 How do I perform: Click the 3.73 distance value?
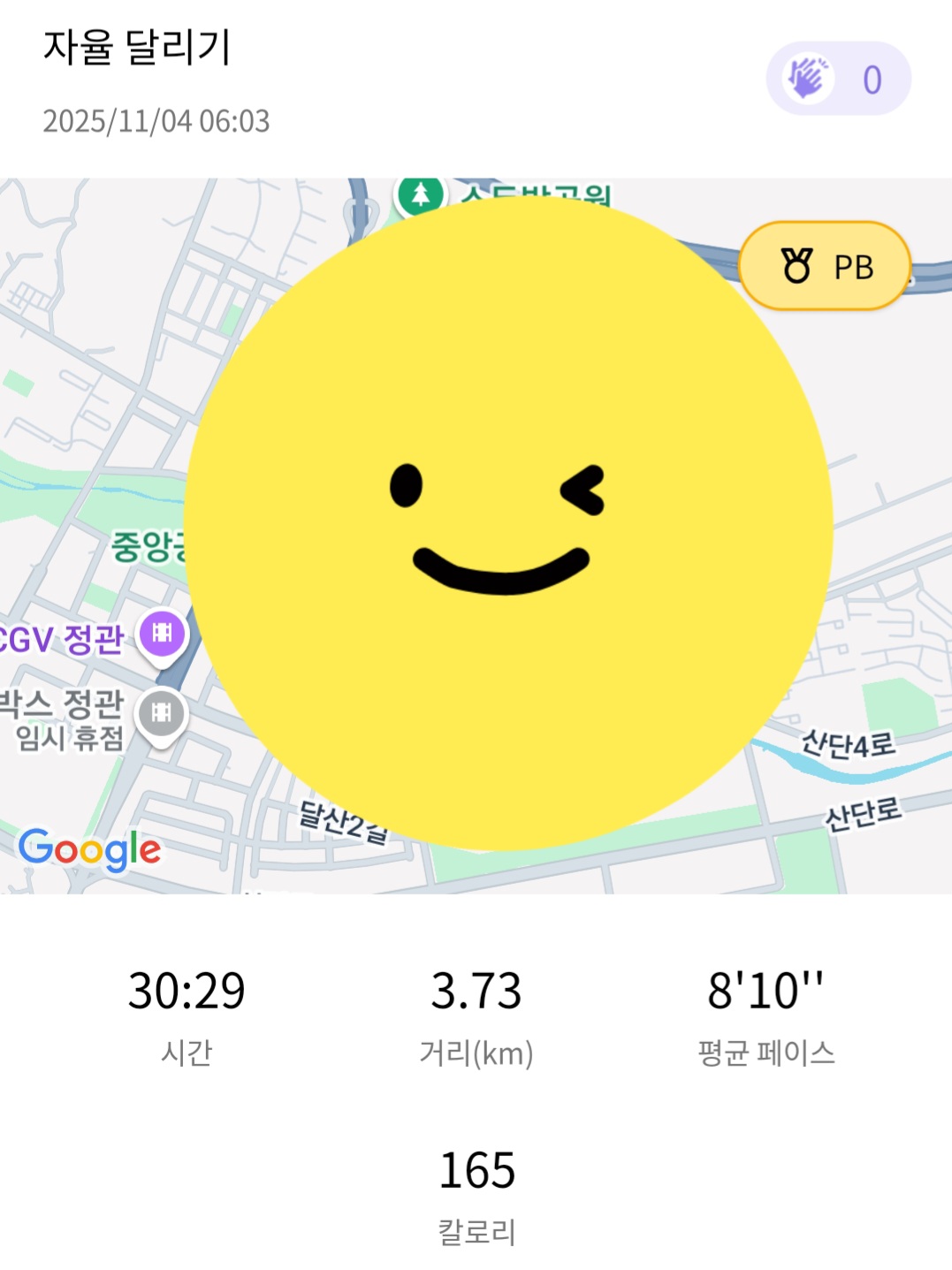click(x=476, y=991)
